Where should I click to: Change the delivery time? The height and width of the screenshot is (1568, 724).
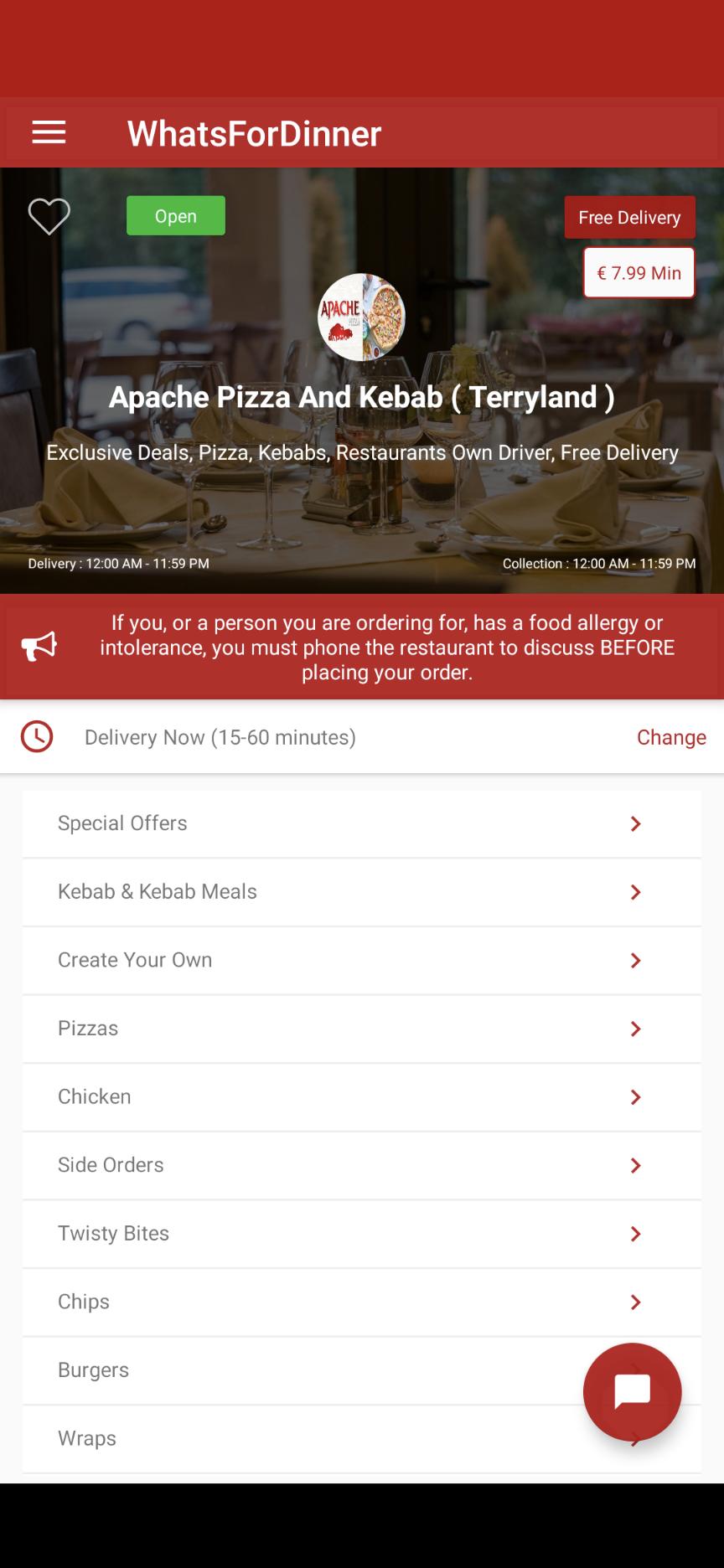tap(671, 737)
